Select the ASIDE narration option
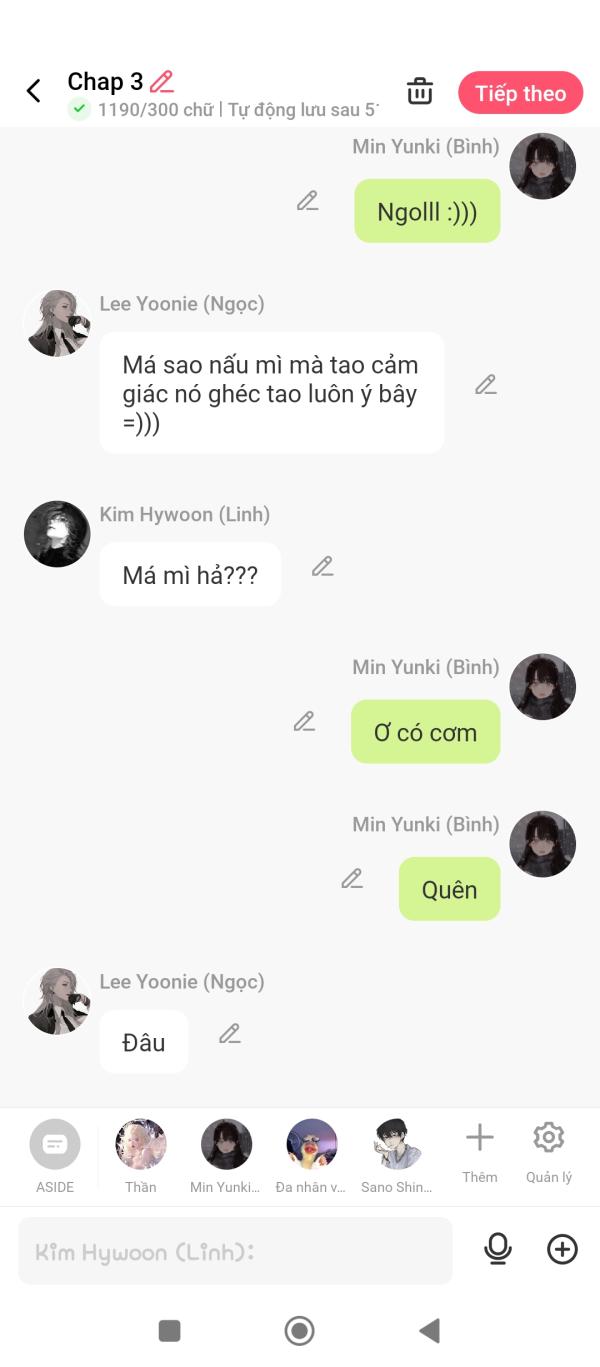Screen dimensions: 600x1367 click(55, 1156)
